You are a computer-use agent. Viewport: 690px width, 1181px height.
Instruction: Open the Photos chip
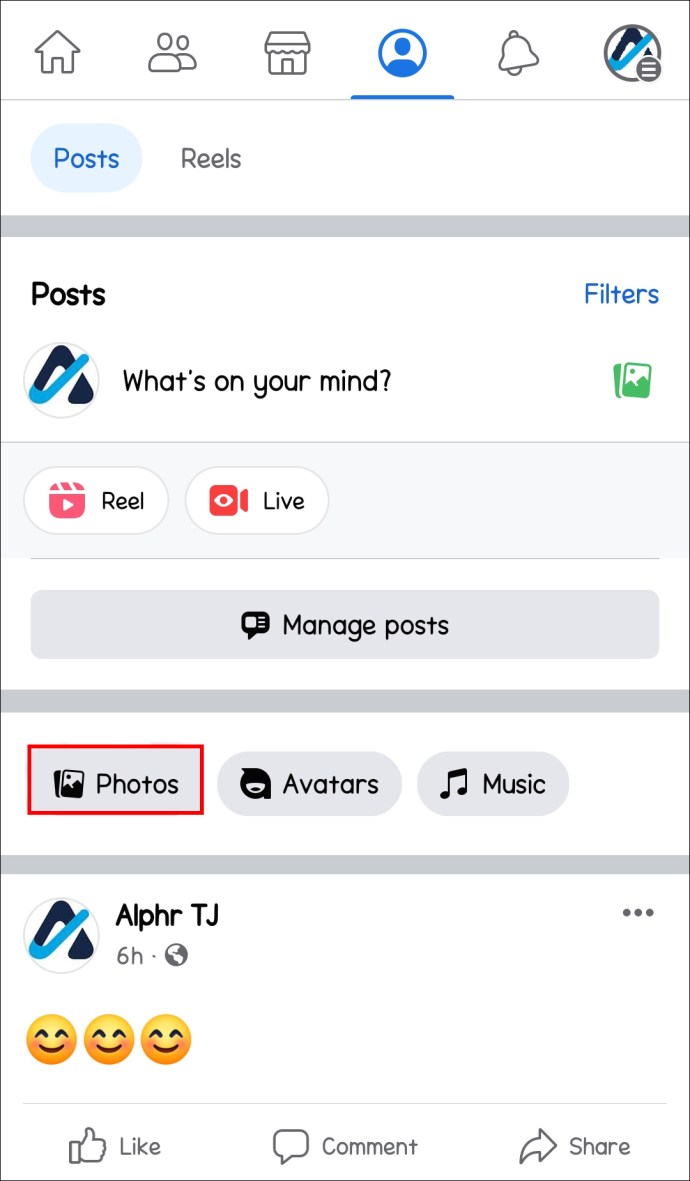[115, 784]
